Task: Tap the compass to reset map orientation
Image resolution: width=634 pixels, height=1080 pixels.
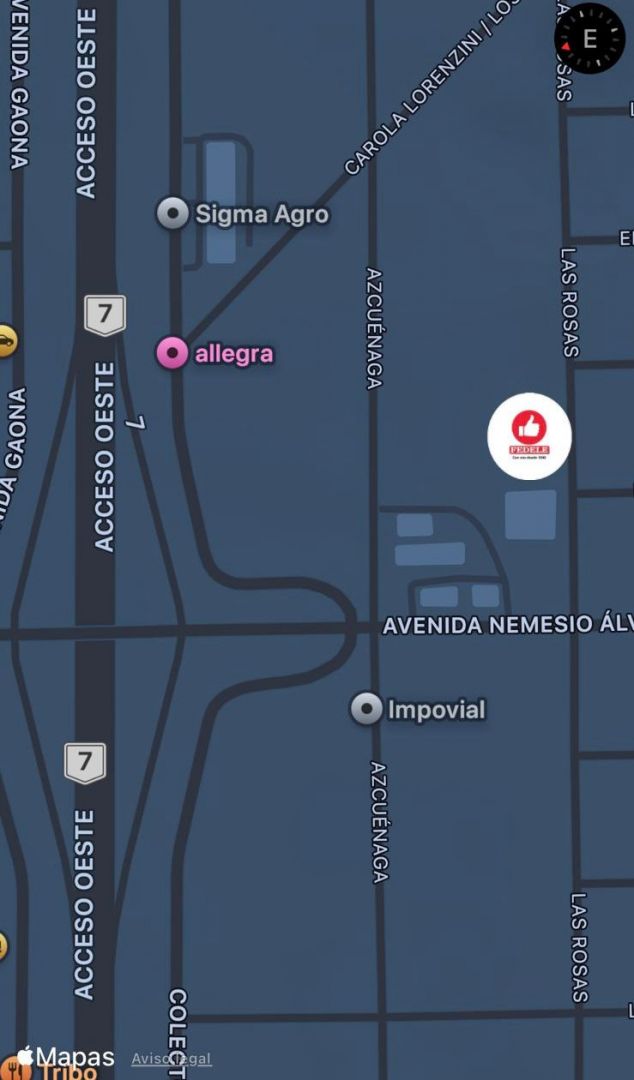Action: coord(589,39)
